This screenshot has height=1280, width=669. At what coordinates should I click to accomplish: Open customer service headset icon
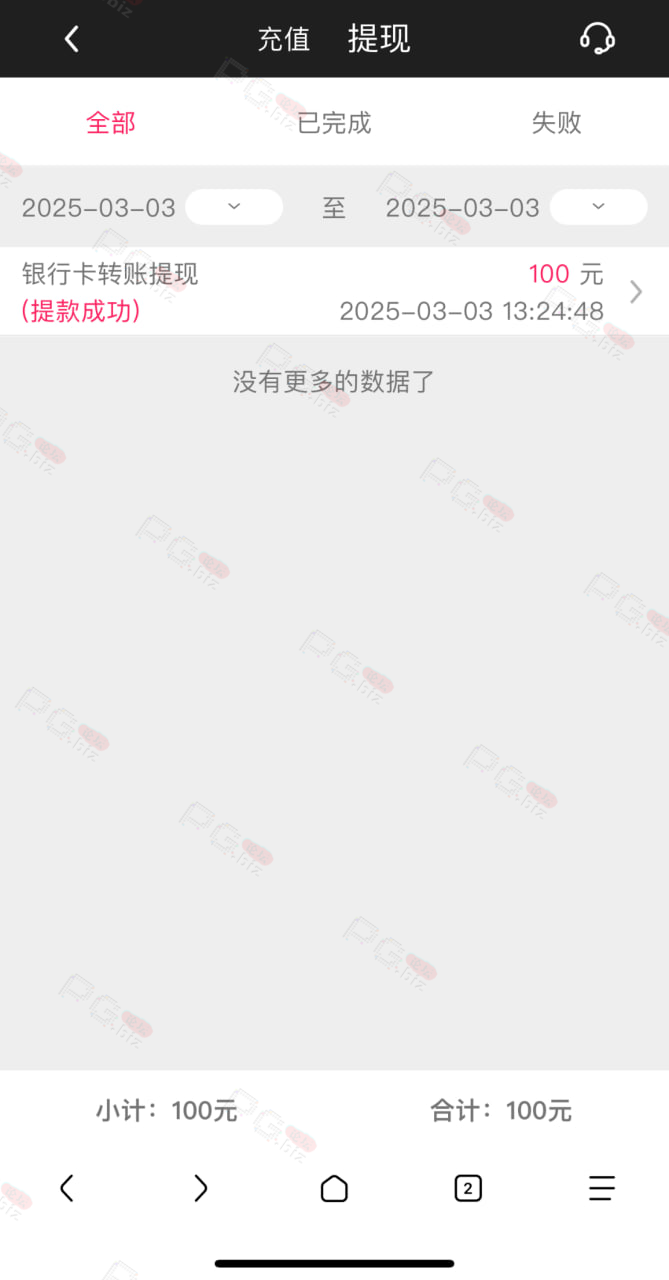(x=597, y=39)
